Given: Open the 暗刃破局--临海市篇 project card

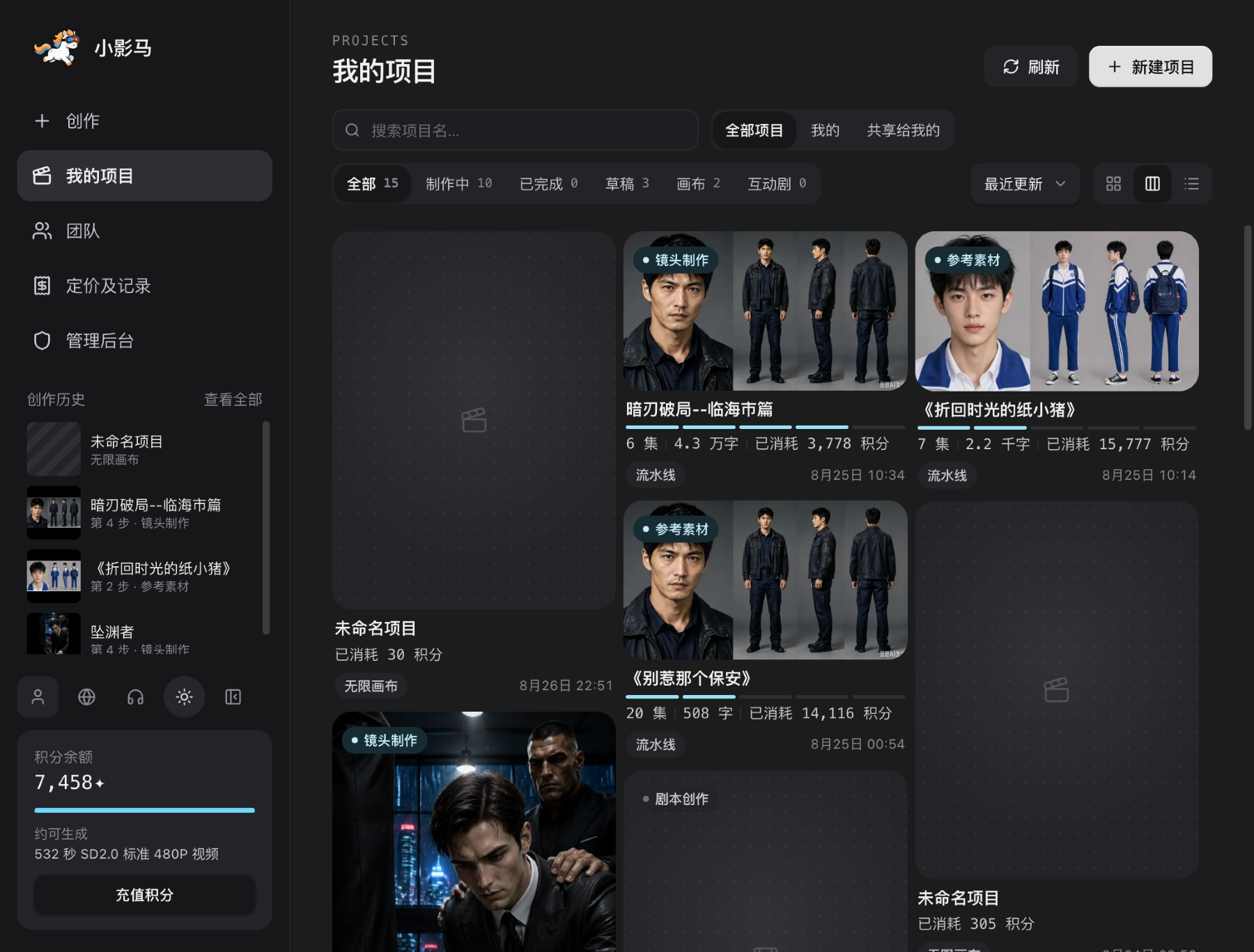Looking at the screenshot, I should click(765, 359).
